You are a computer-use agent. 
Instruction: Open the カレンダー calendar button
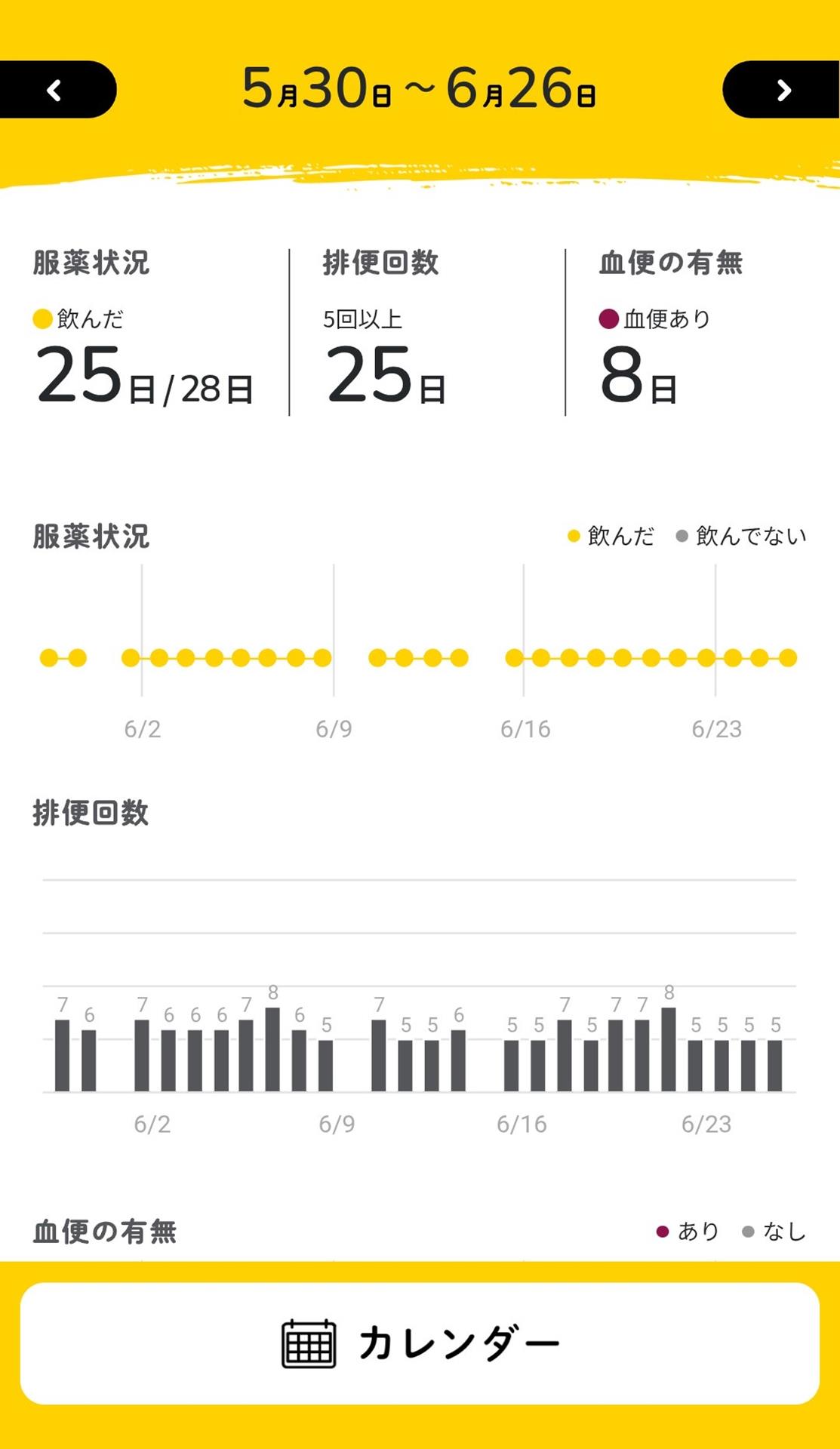(x=420, y=1343)
